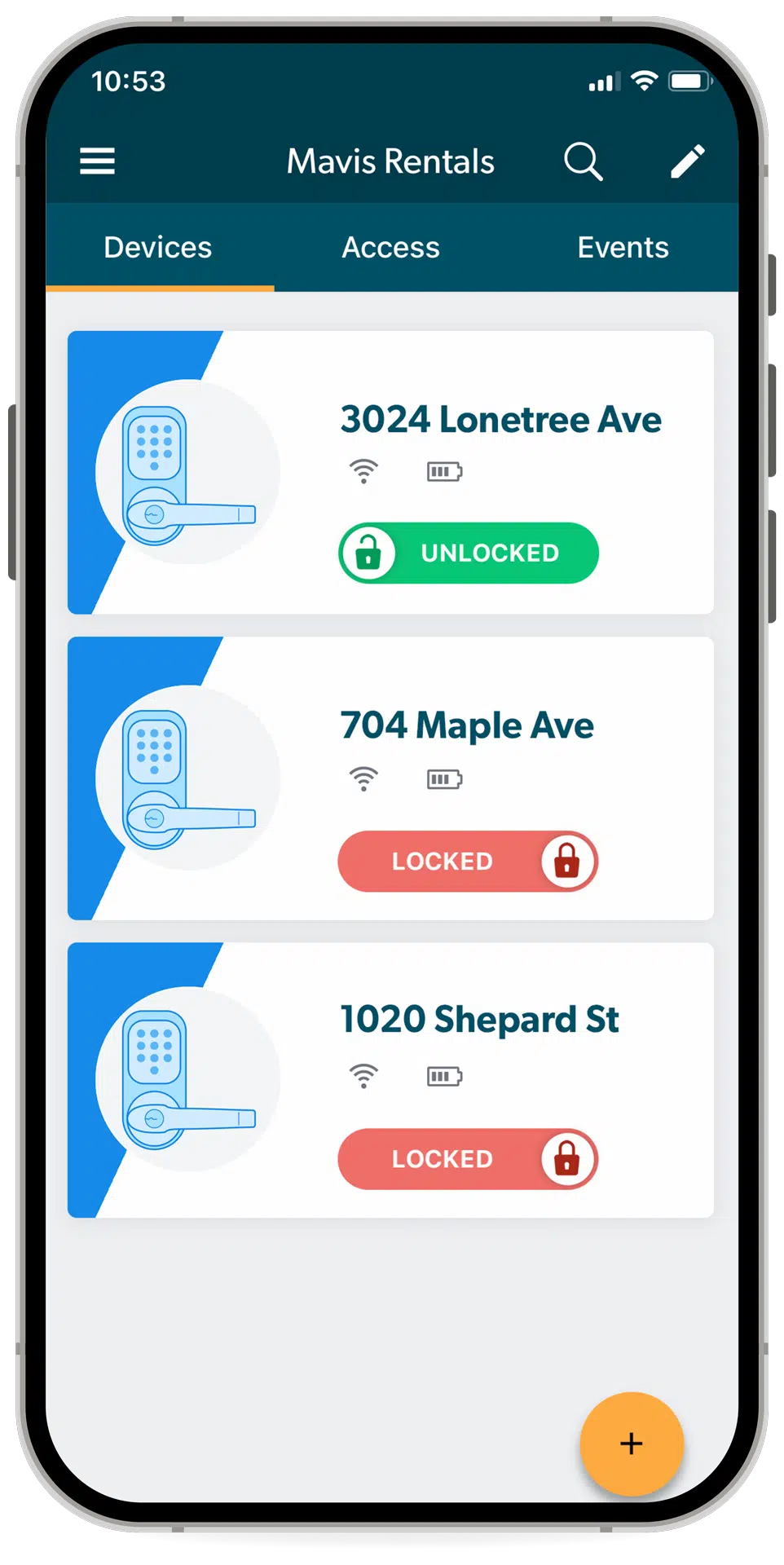The image size is (784, 1565).
Task: Open the 3024 Lonetree Ave device card
Action: (x=500, y=420)
